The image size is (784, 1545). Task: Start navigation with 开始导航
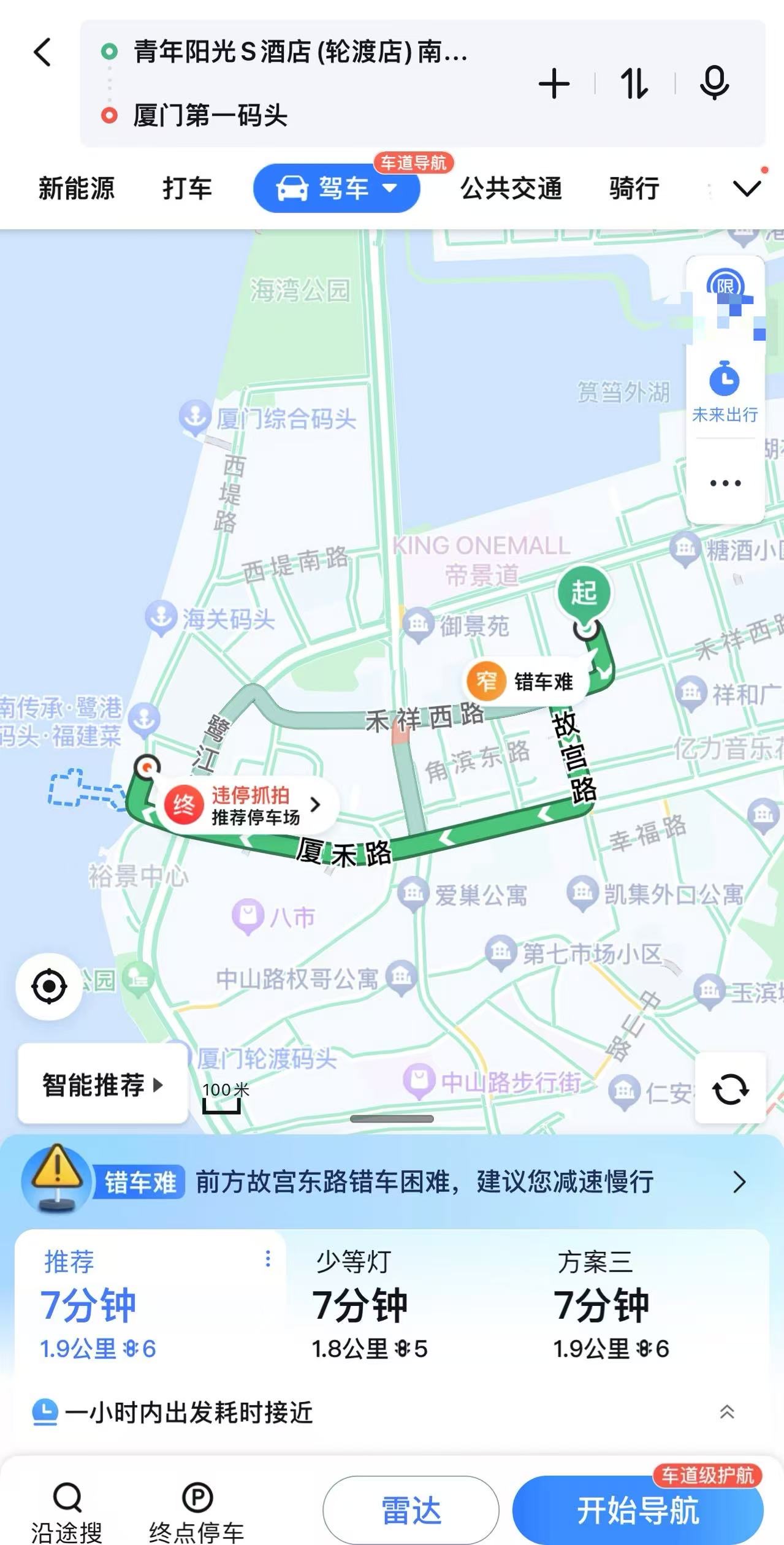click(637, 1509)
